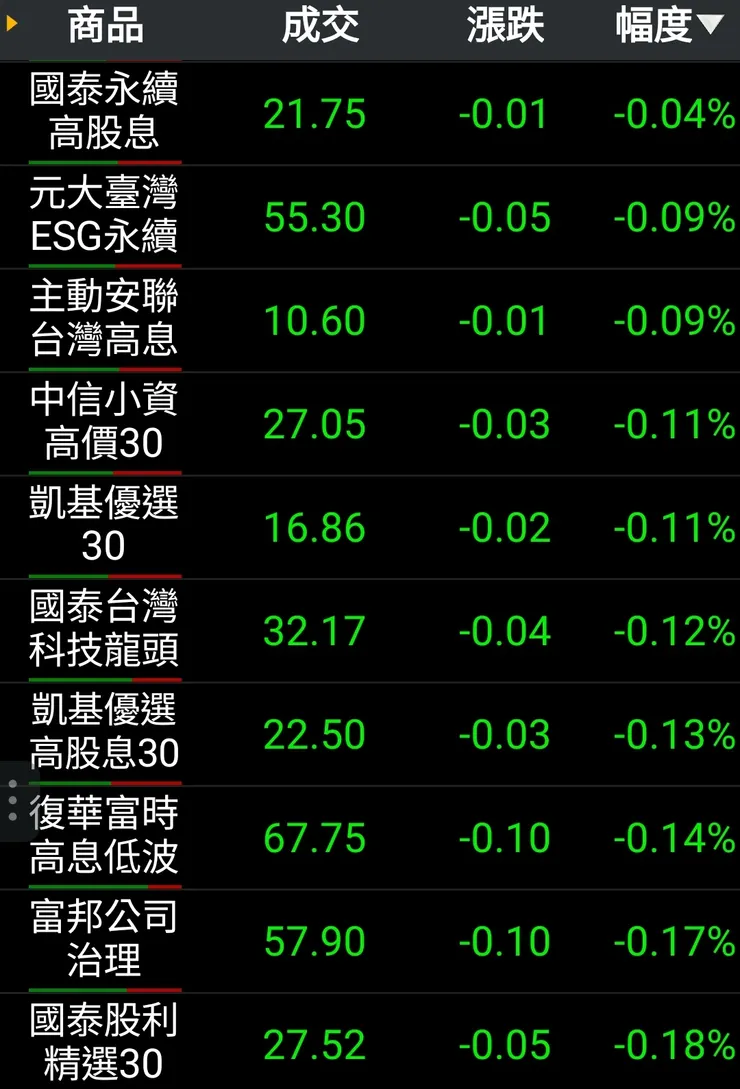Tap the -0.18% value of 國泰股利精選30
Screen dimensions: 740x1089
pos(674,1042)
